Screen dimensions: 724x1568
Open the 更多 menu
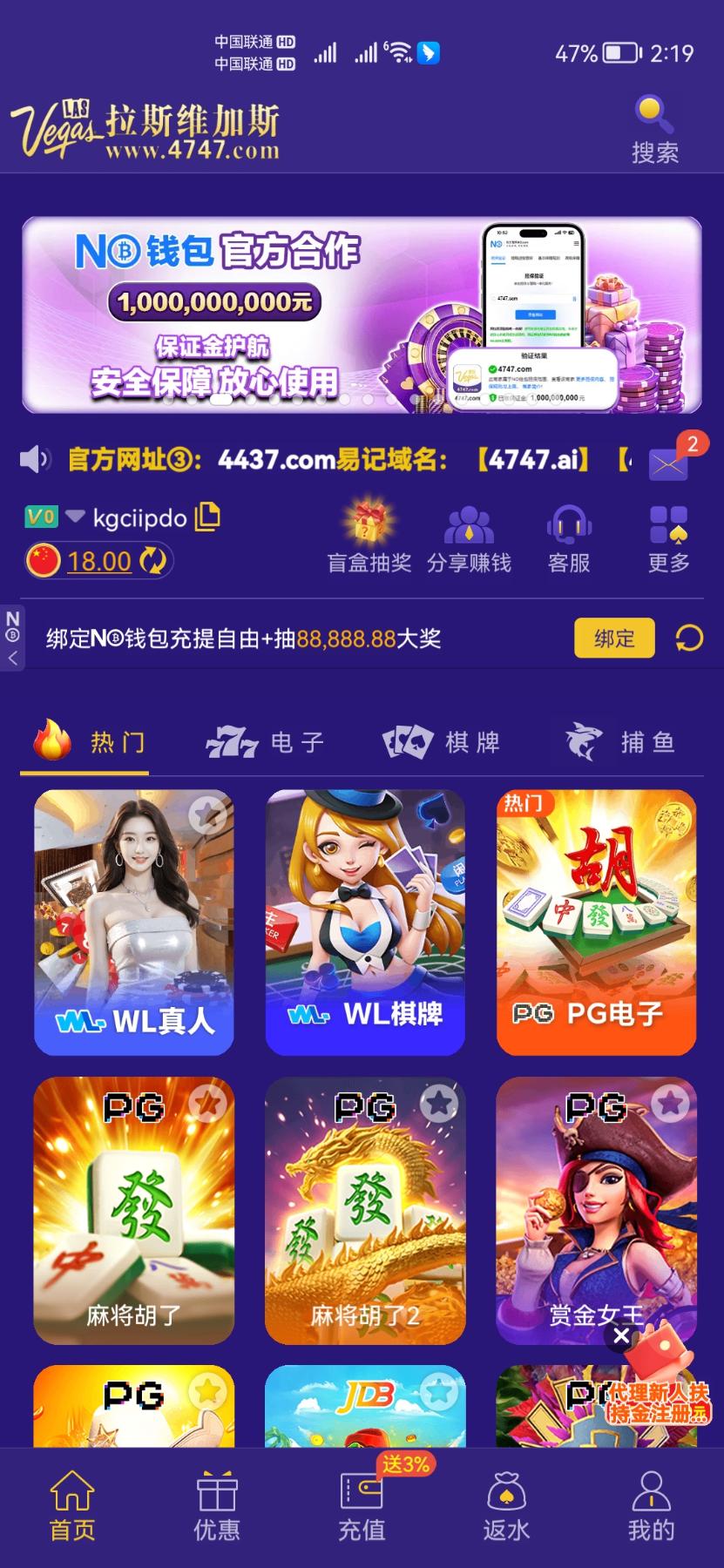[668, 538]
